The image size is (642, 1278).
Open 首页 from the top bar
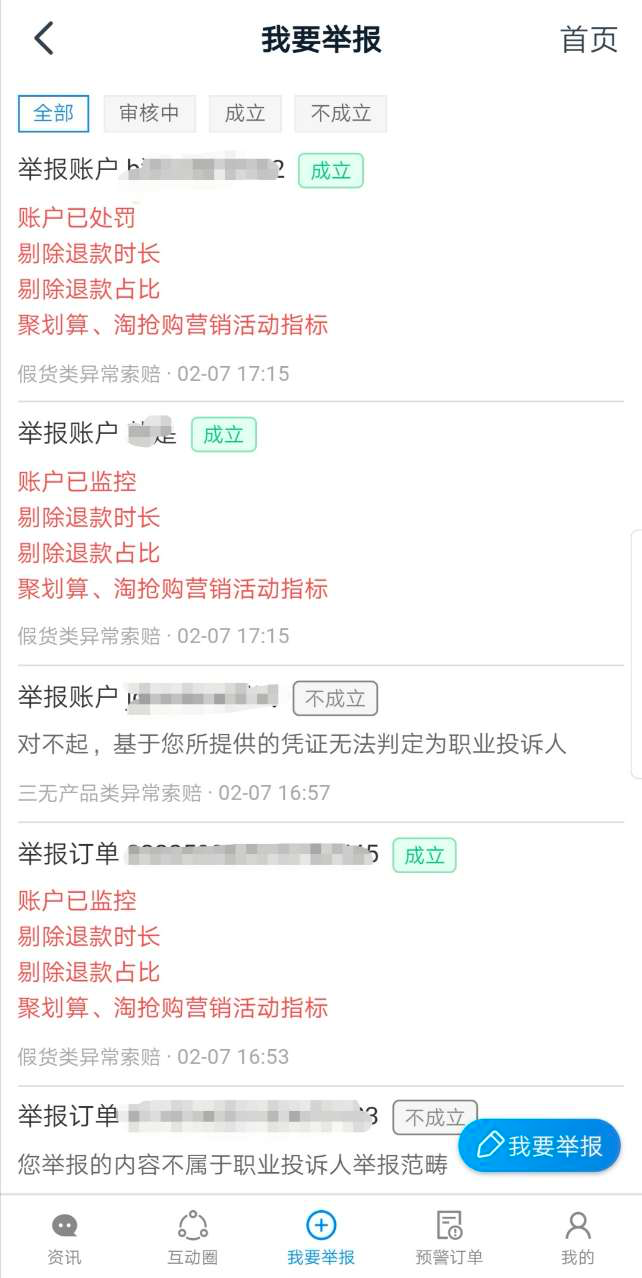(588, 40)
